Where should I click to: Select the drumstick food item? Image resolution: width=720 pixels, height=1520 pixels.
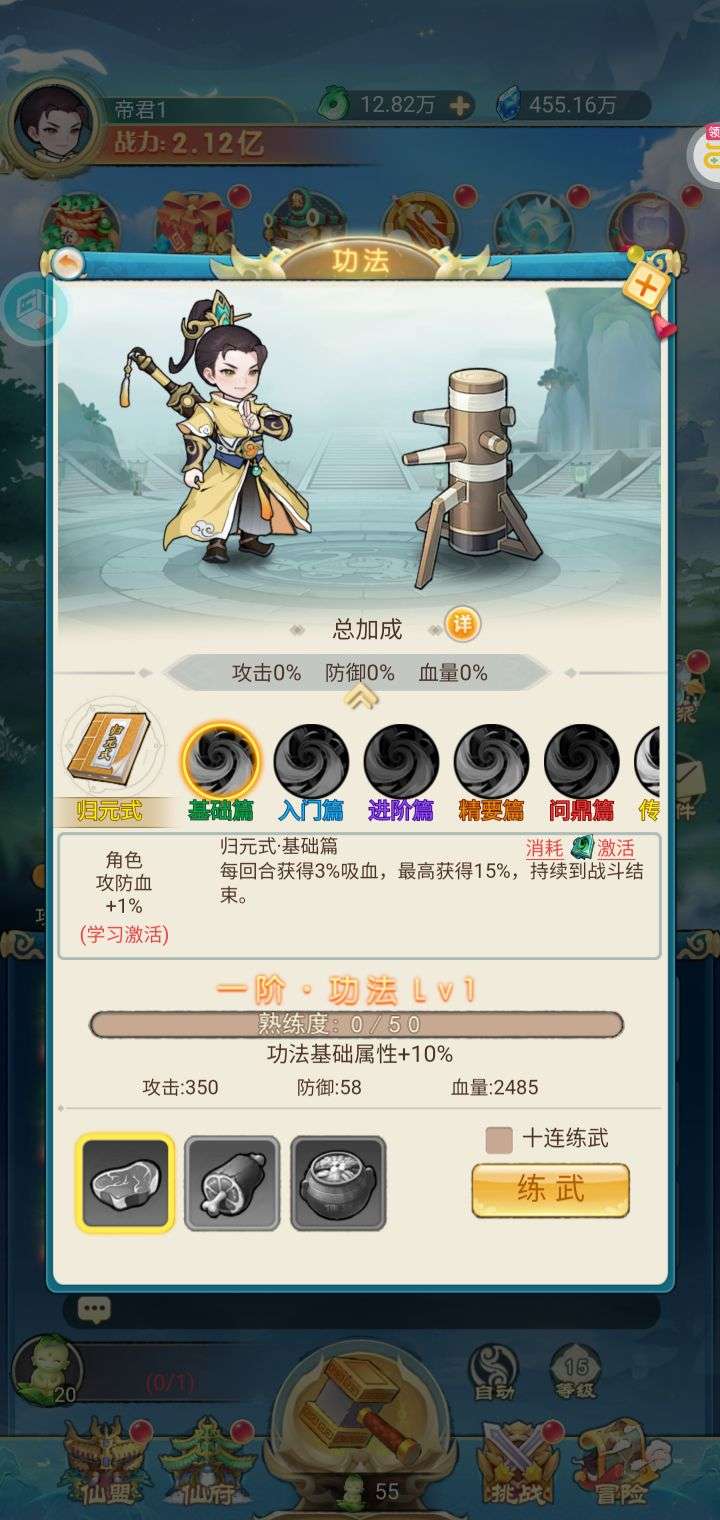232,1183
